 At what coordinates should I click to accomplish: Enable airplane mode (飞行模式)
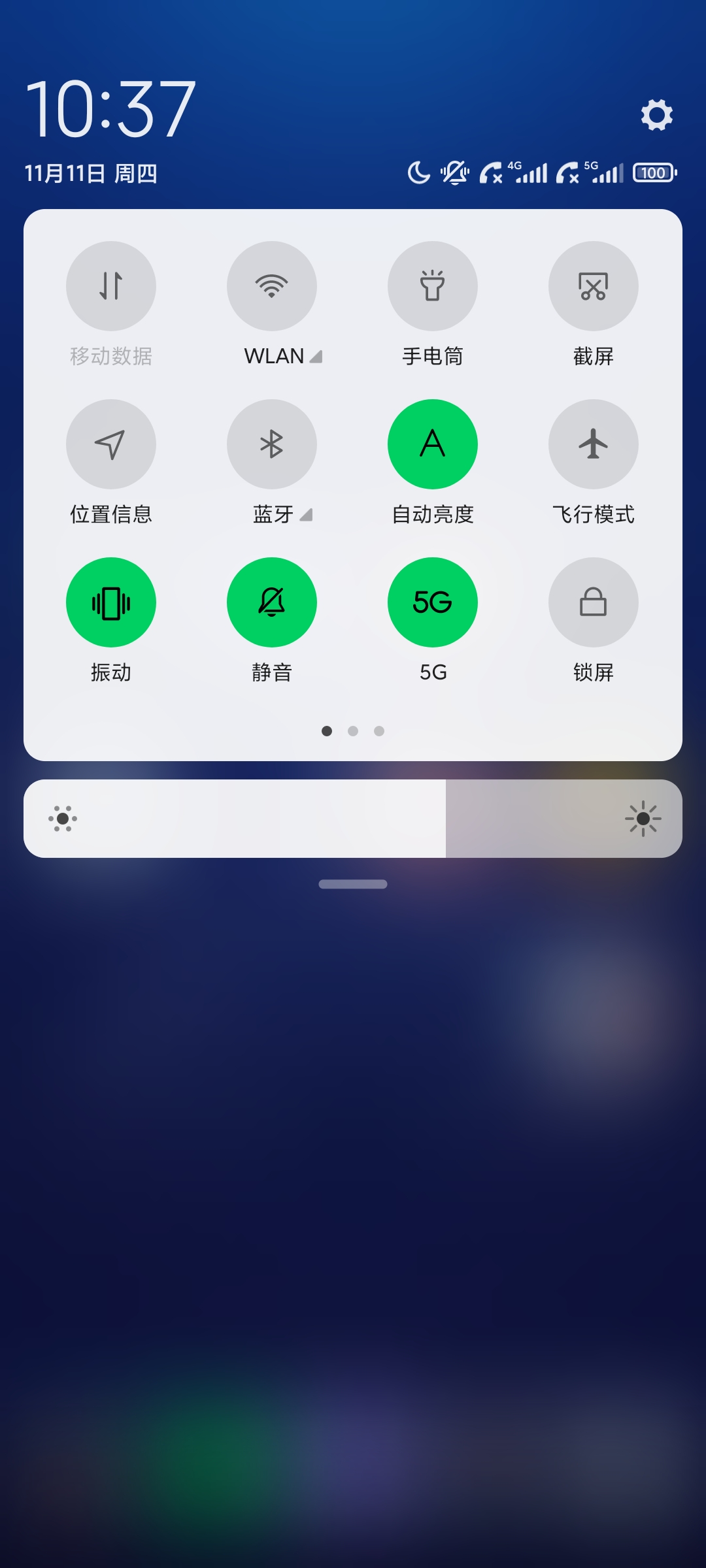point(594,444)
